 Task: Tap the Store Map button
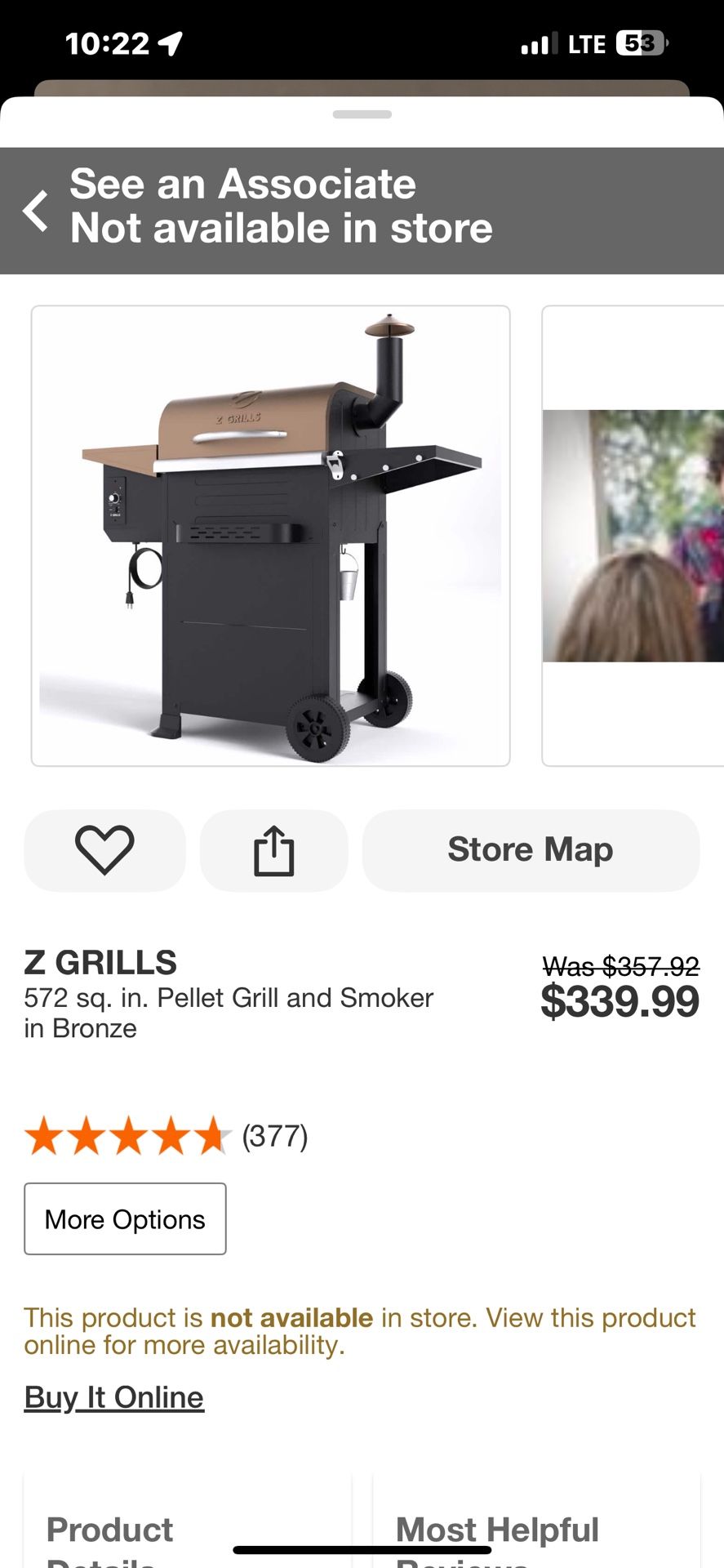(530, 850)
